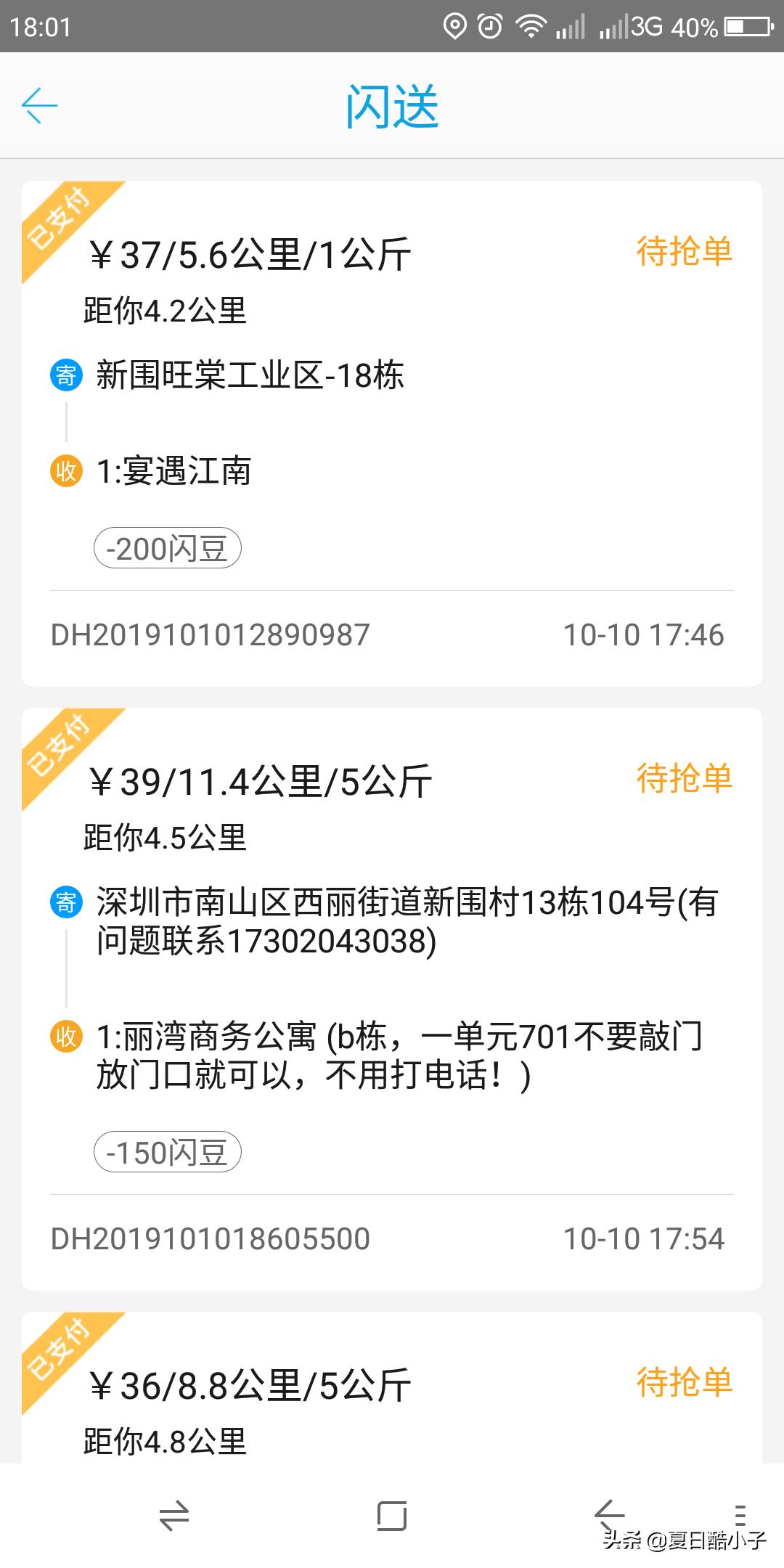
Task: Tap the -150闪豆 tag on the second order
Action: [x=168, y=1152]
